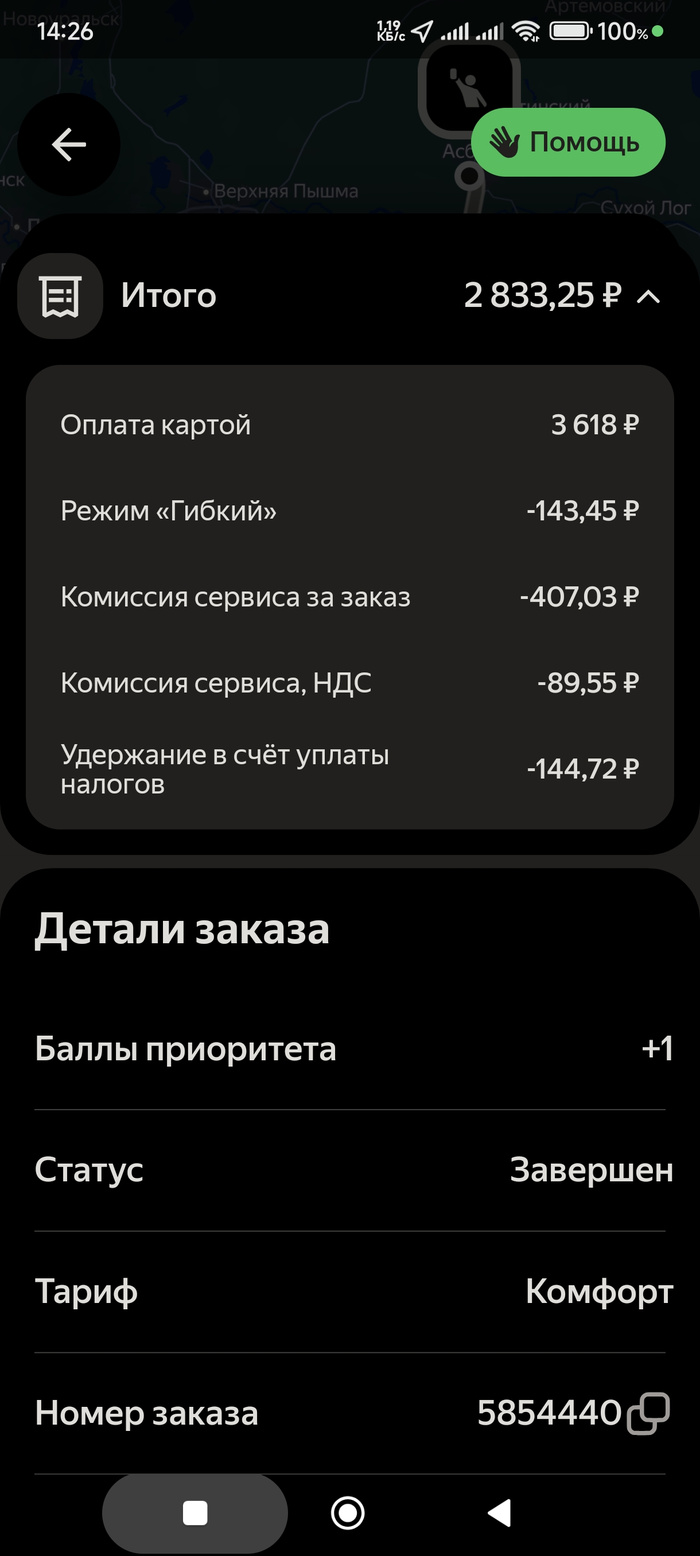Open the Помощь help button
The image size is (700, 1556).
tap(568, 142)
